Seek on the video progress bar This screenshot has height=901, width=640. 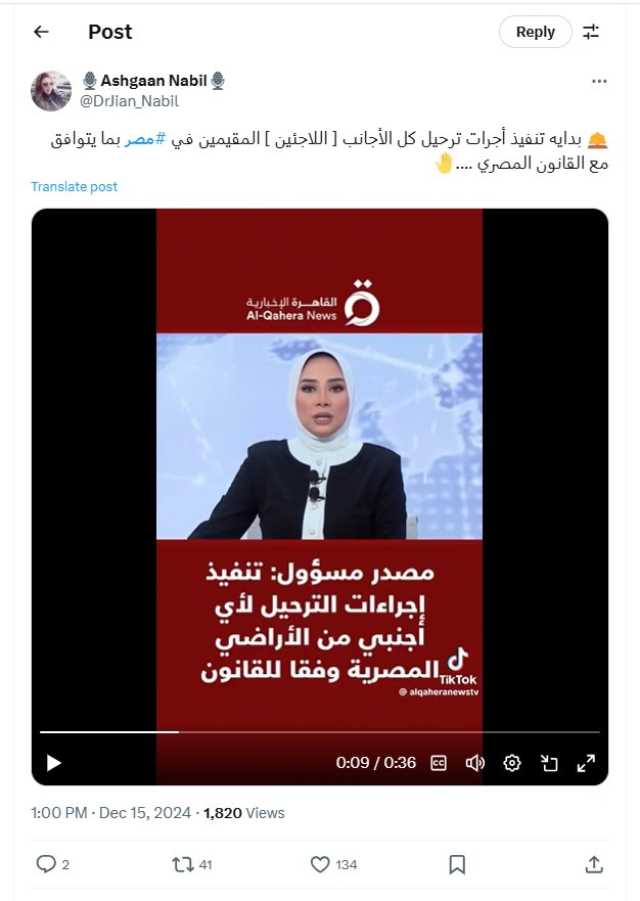tap(320, 733)
